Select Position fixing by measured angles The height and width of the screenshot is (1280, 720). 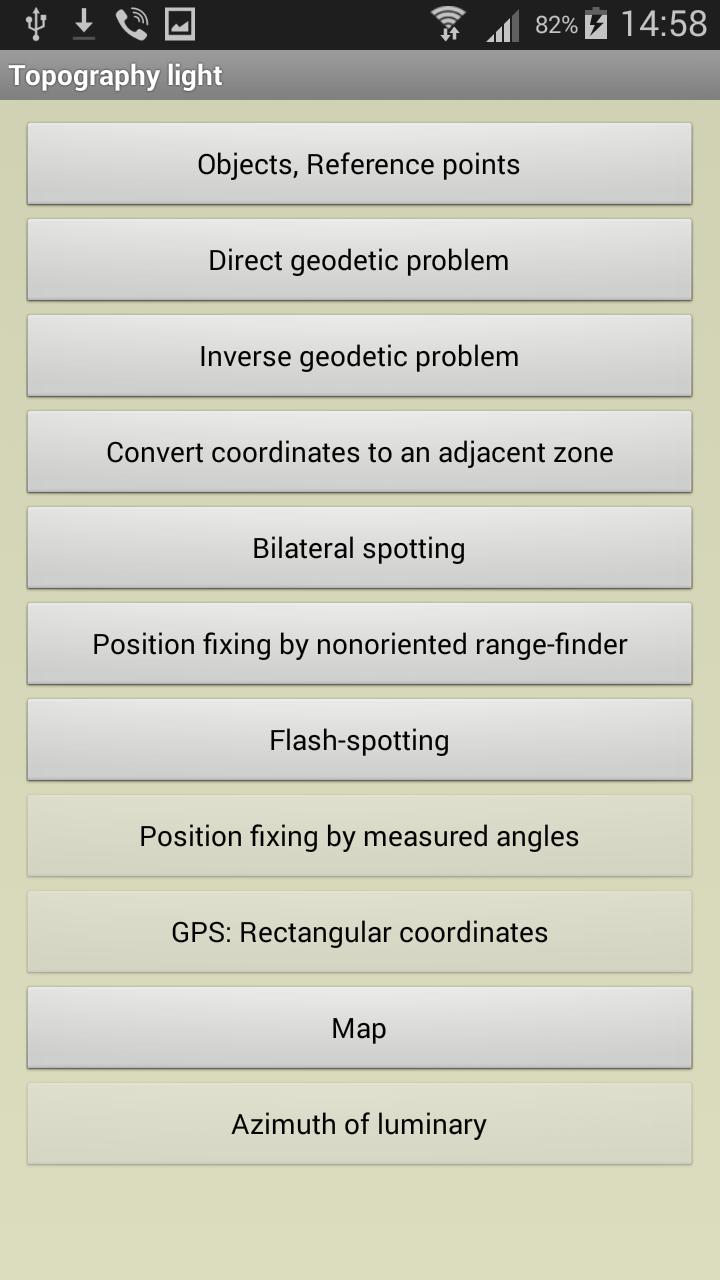[x=359, y=835]
